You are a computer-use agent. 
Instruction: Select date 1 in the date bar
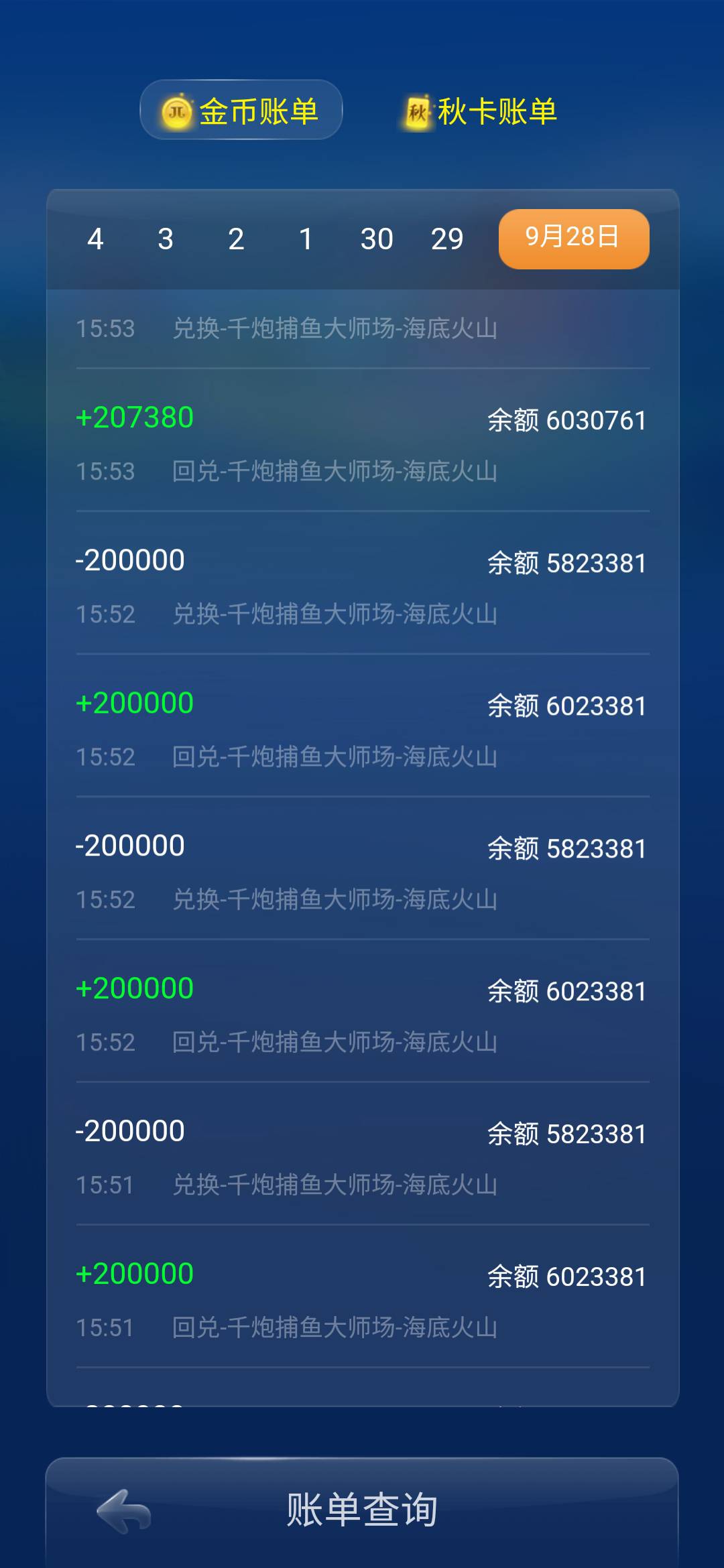pos(306,239)
